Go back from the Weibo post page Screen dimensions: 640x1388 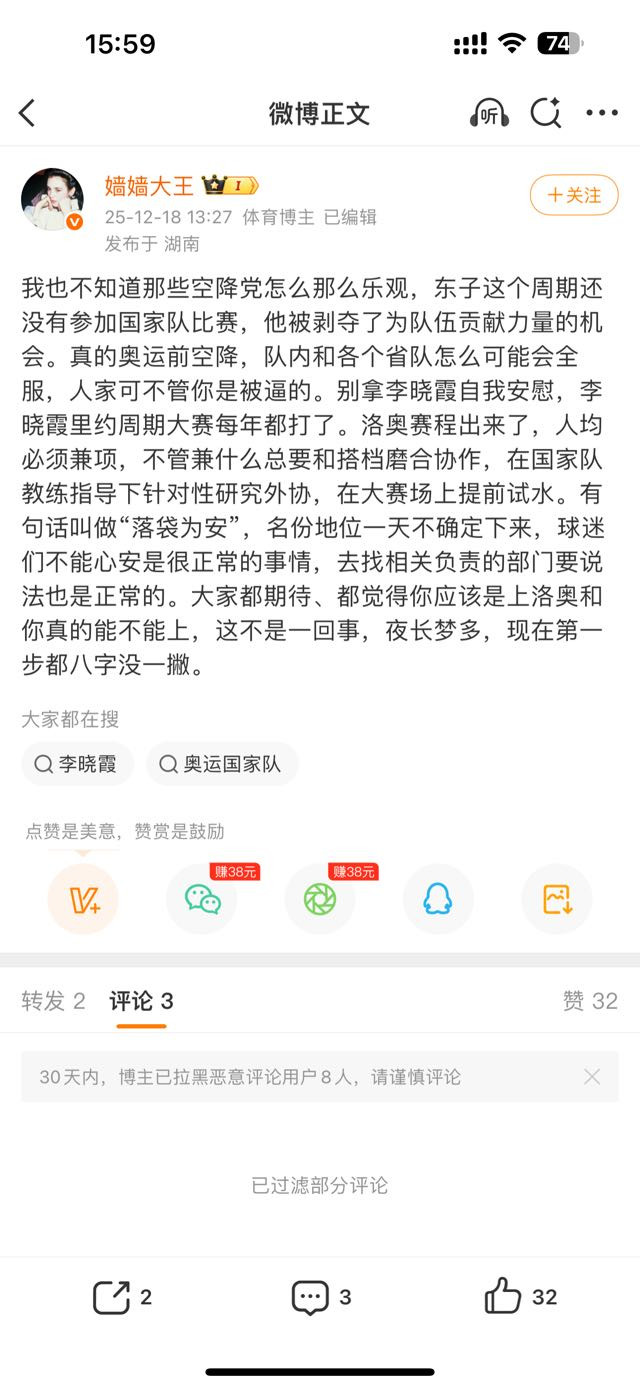[27, 113]
